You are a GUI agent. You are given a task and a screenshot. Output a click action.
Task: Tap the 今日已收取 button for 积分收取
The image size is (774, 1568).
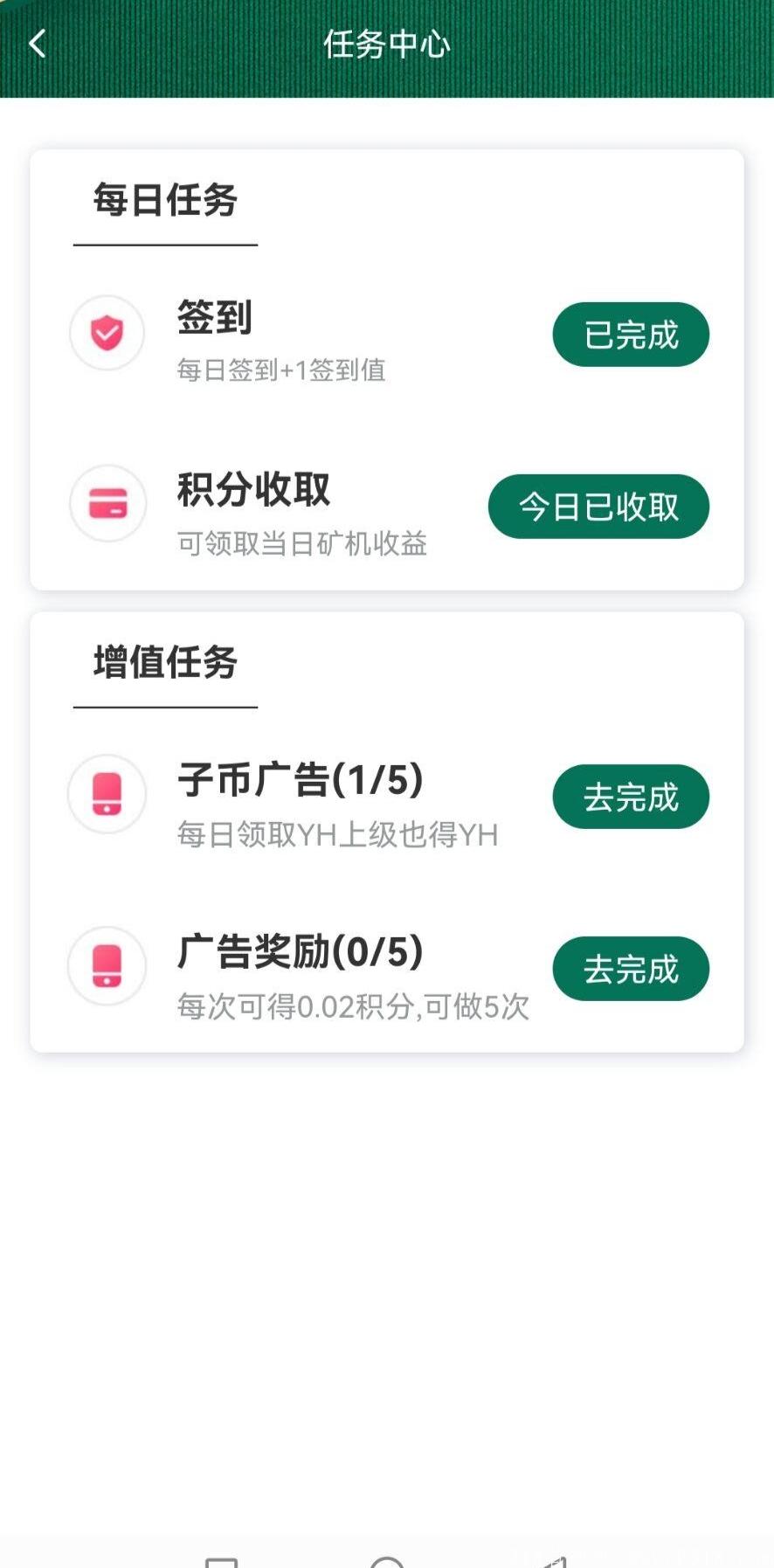click(598, 507)
